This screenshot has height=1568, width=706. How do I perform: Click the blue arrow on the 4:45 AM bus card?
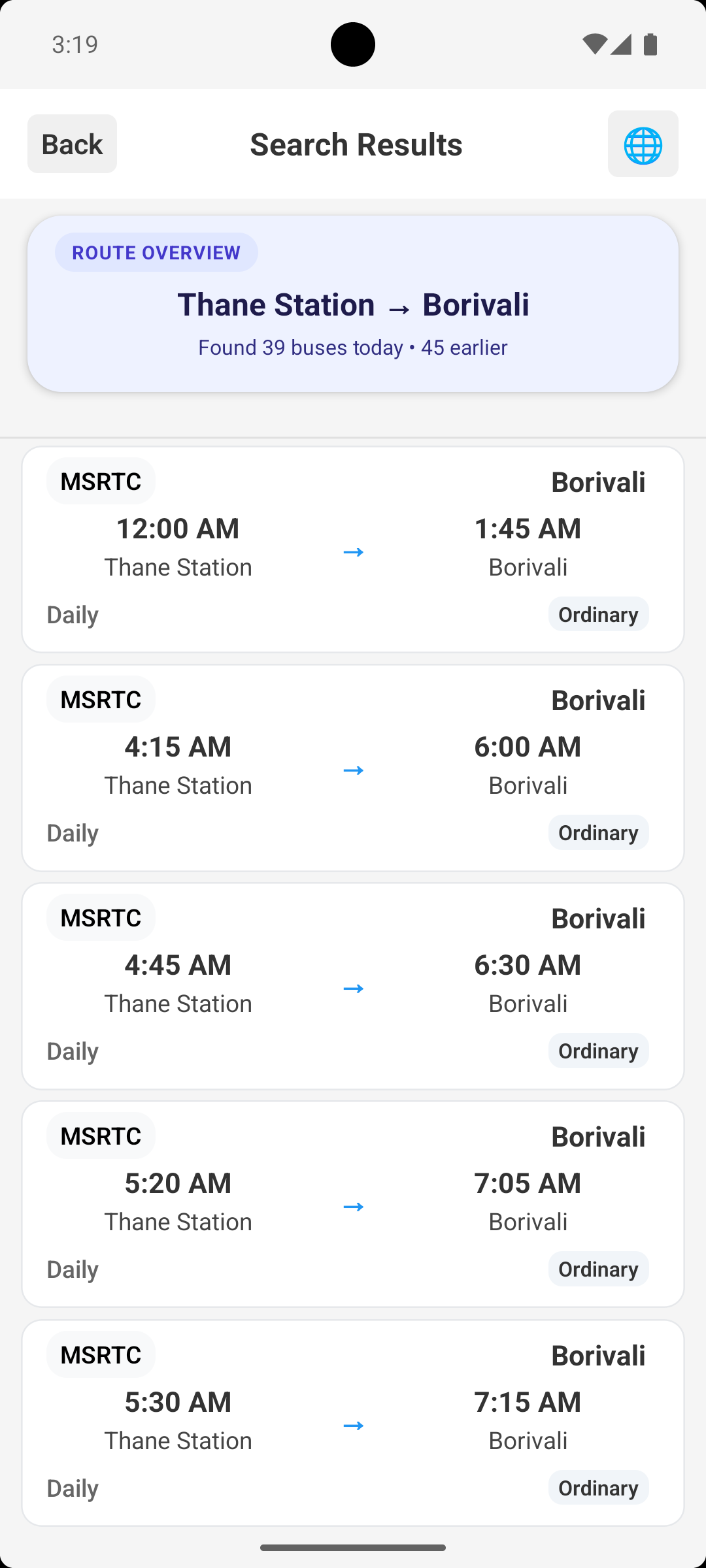click(353, 988)
